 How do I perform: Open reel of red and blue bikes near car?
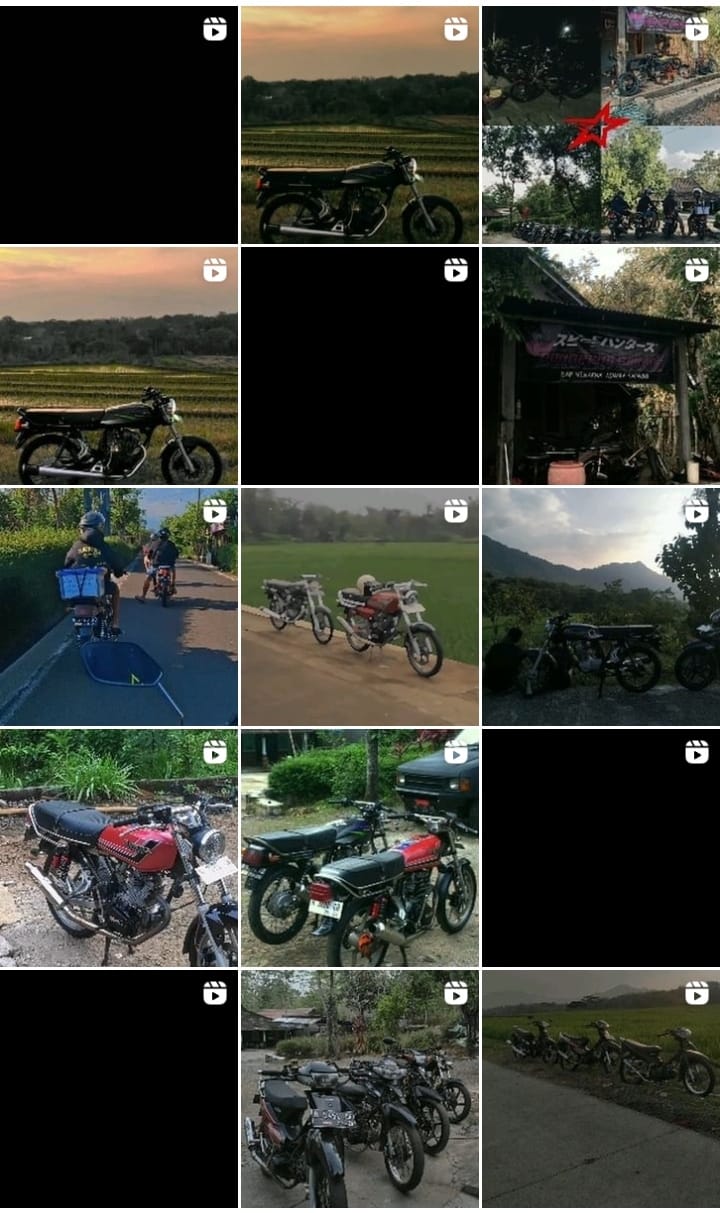[x=359, y=848]
